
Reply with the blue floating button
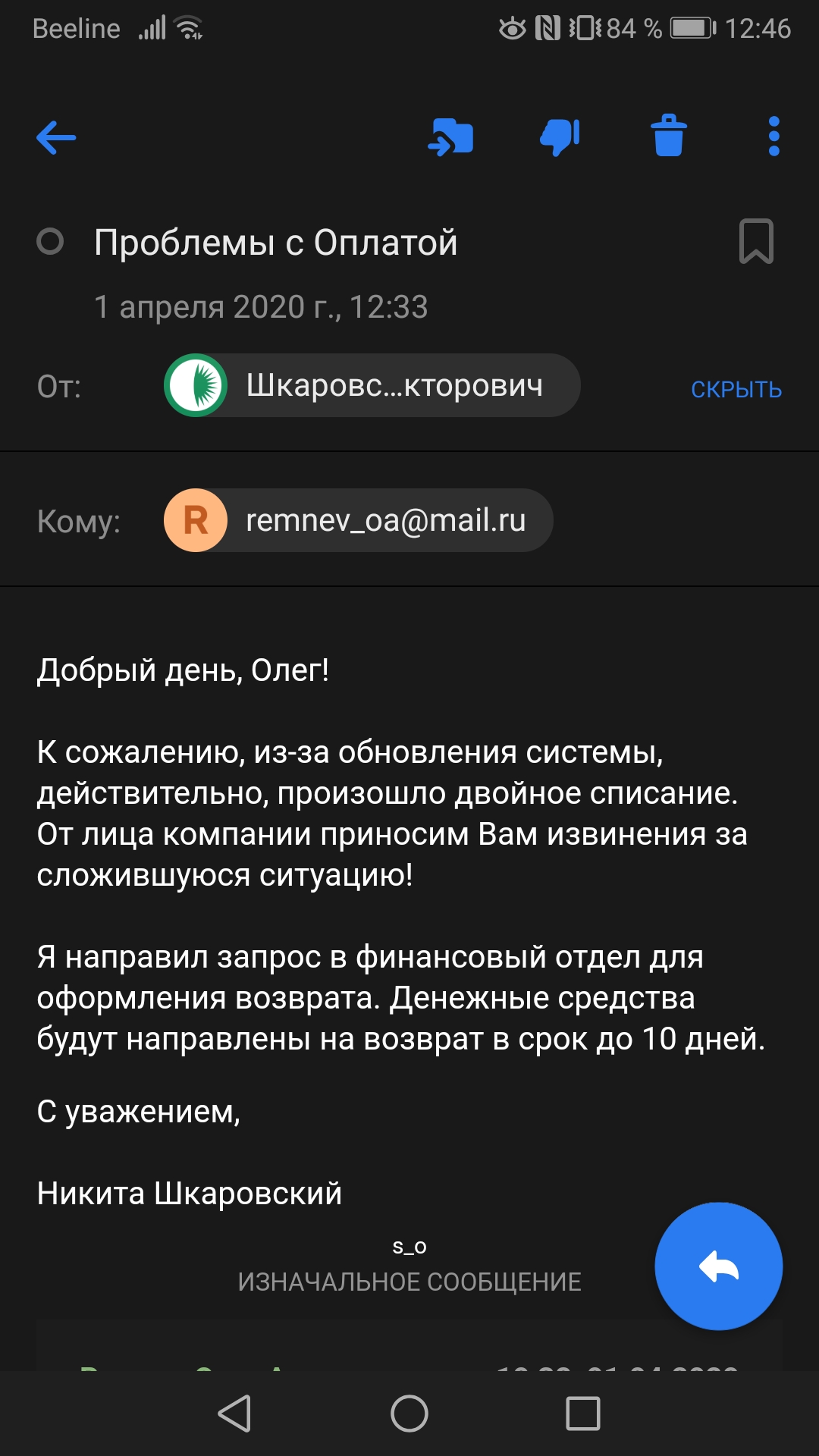[x=718, y=1266]
